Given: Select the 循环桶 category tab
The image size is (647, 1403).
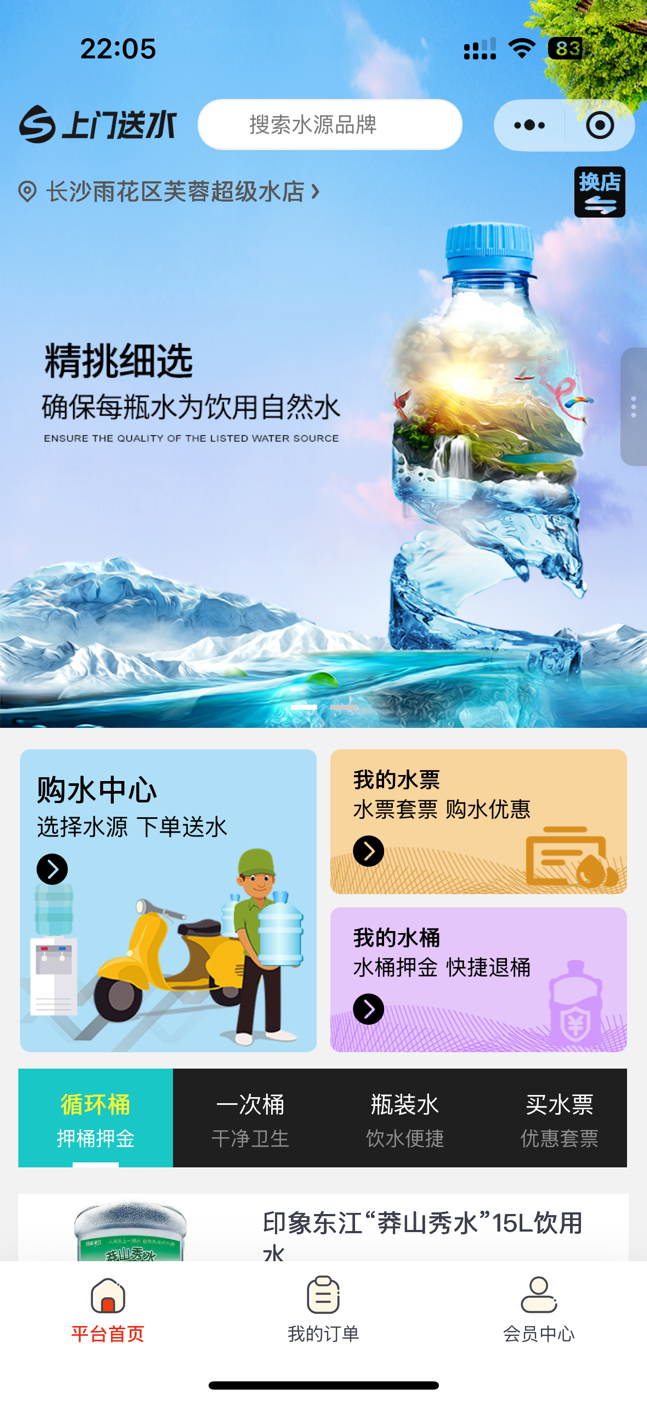Looking at the screenshot, I should [x=96, y=1118].
